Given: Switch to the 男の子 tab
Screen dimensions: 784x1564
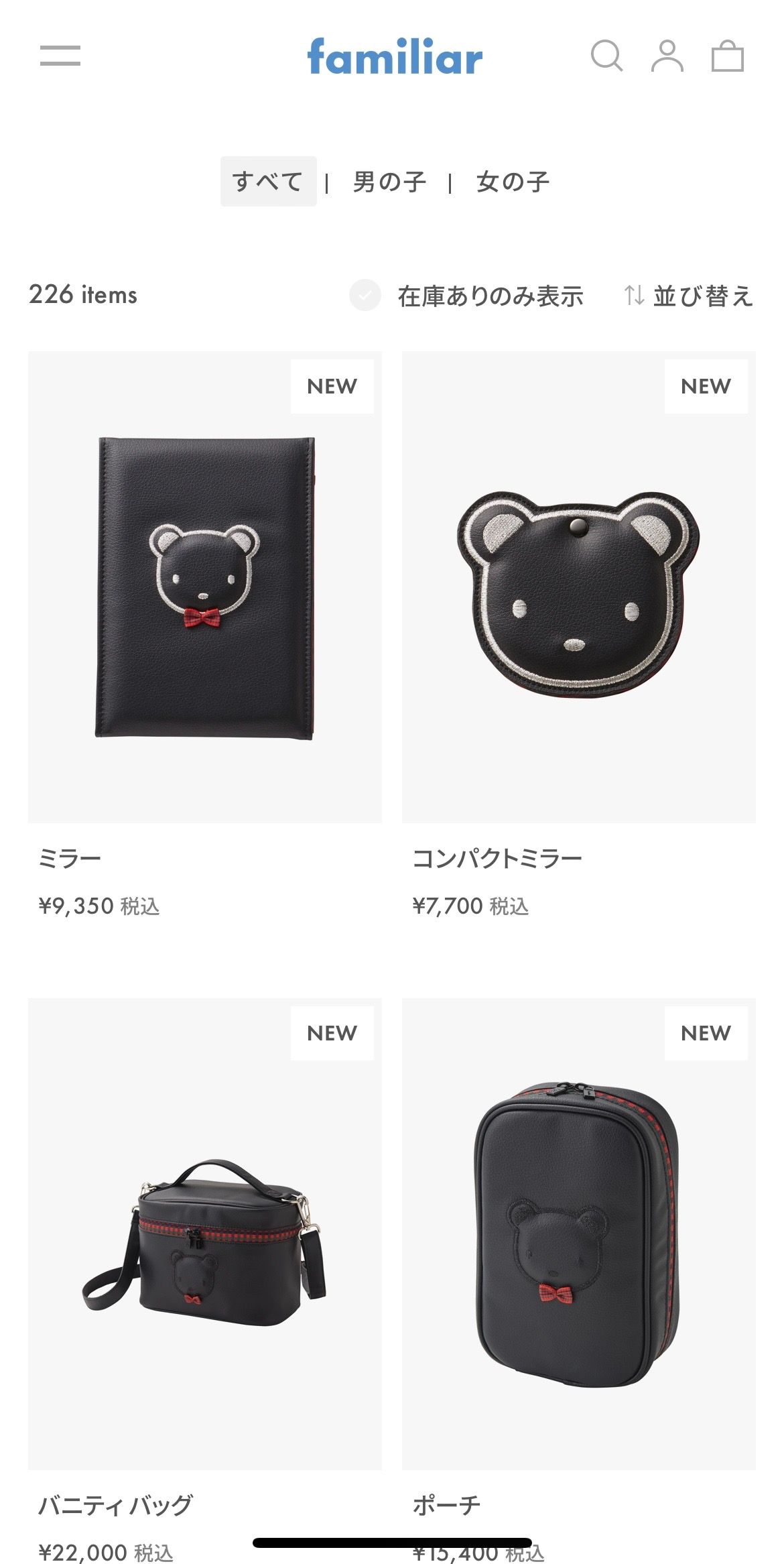Looking at the screenshot, I should tap(389, 182).
